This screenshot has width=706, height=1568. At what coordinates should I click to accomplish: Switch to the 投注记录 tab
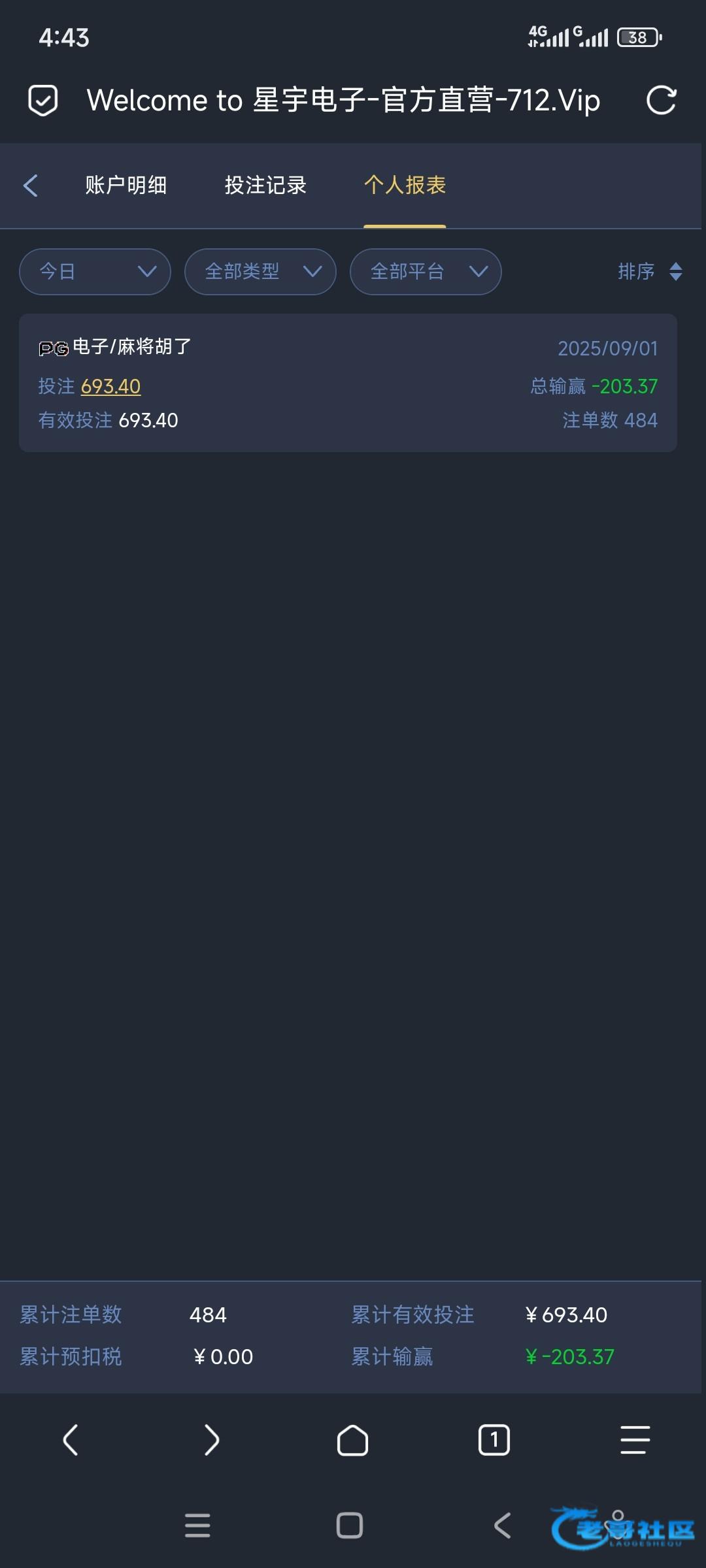coord(265,186)
